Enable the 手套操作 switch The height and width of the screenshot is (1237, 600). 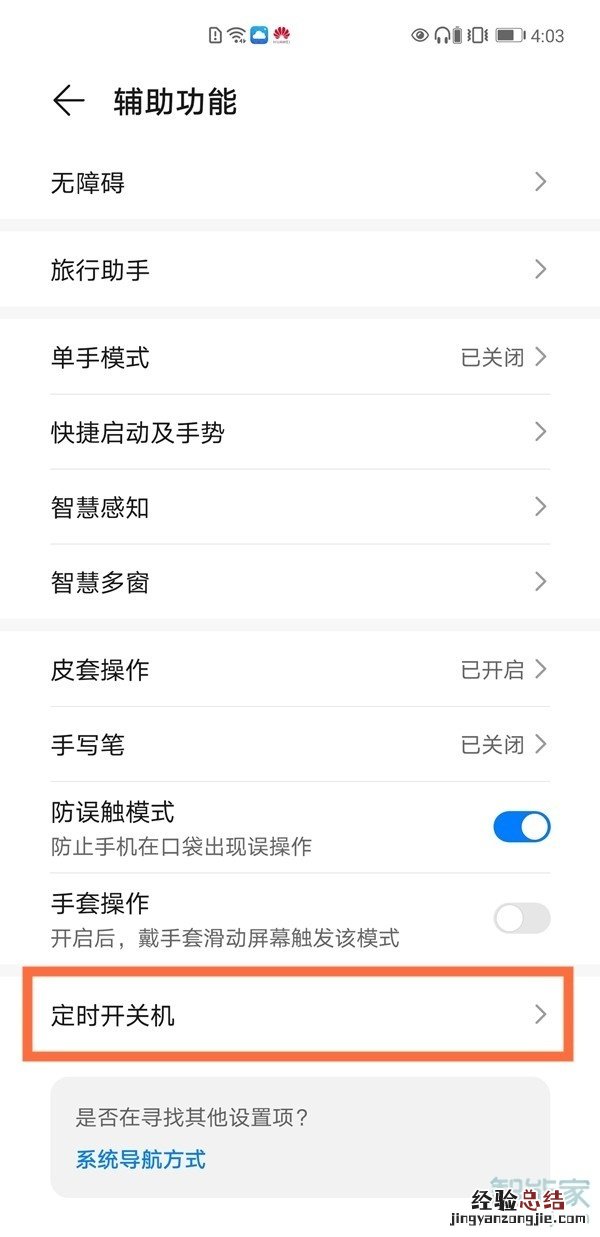click(x=521, y=918)
